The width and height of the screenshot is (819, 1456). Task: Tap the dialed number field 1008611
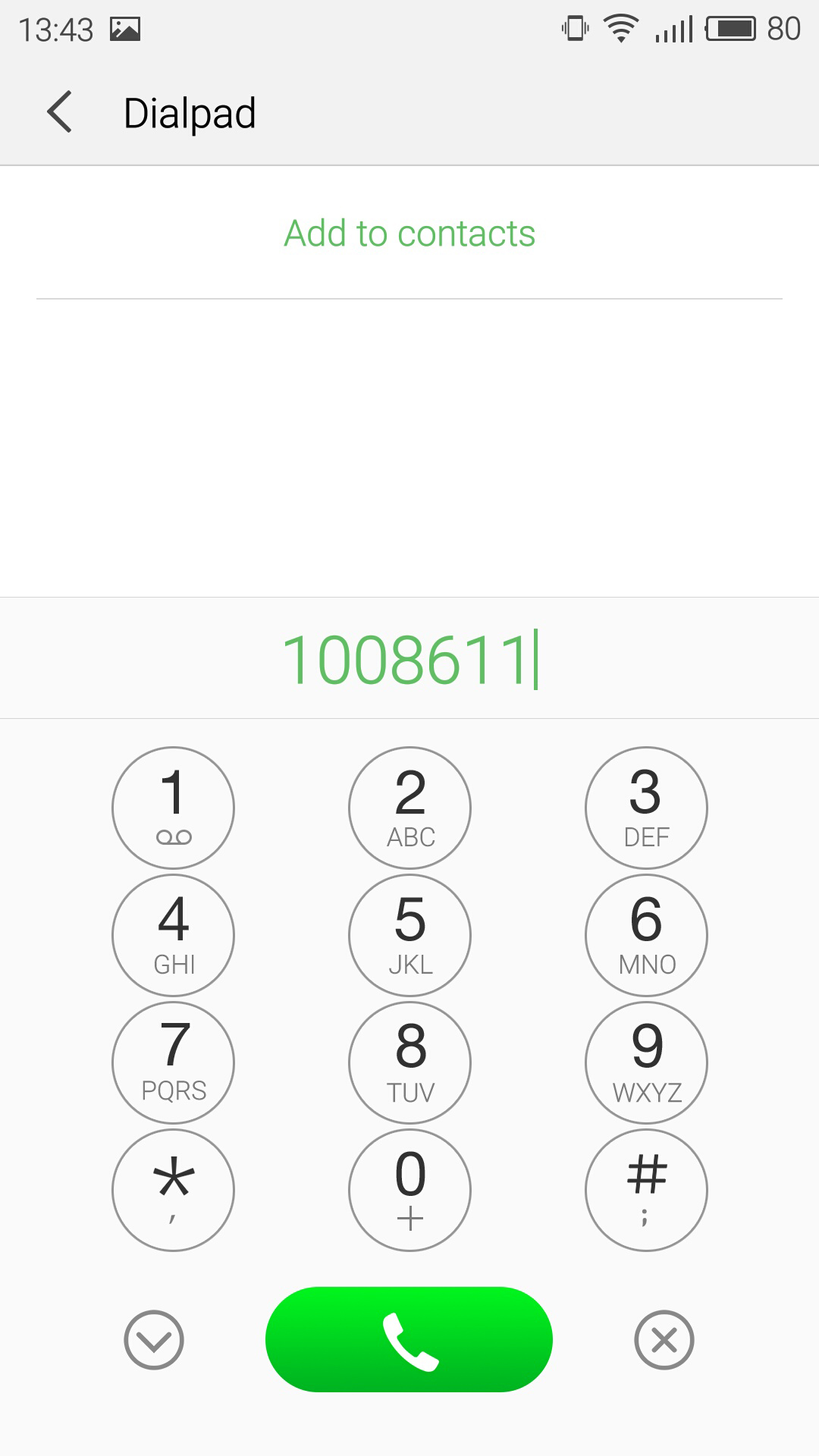click(409, 659)
